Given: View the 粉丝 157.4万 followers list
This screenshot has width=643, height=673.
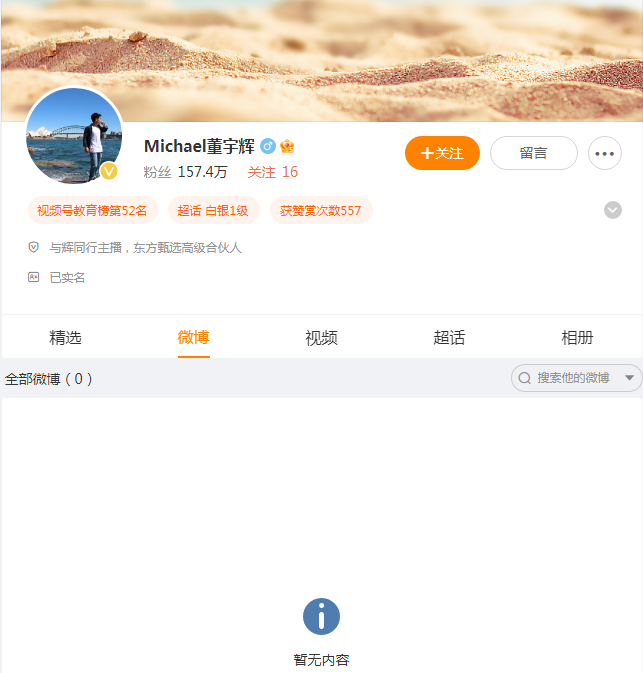Looking at the screenshot, I should point(185,172).
